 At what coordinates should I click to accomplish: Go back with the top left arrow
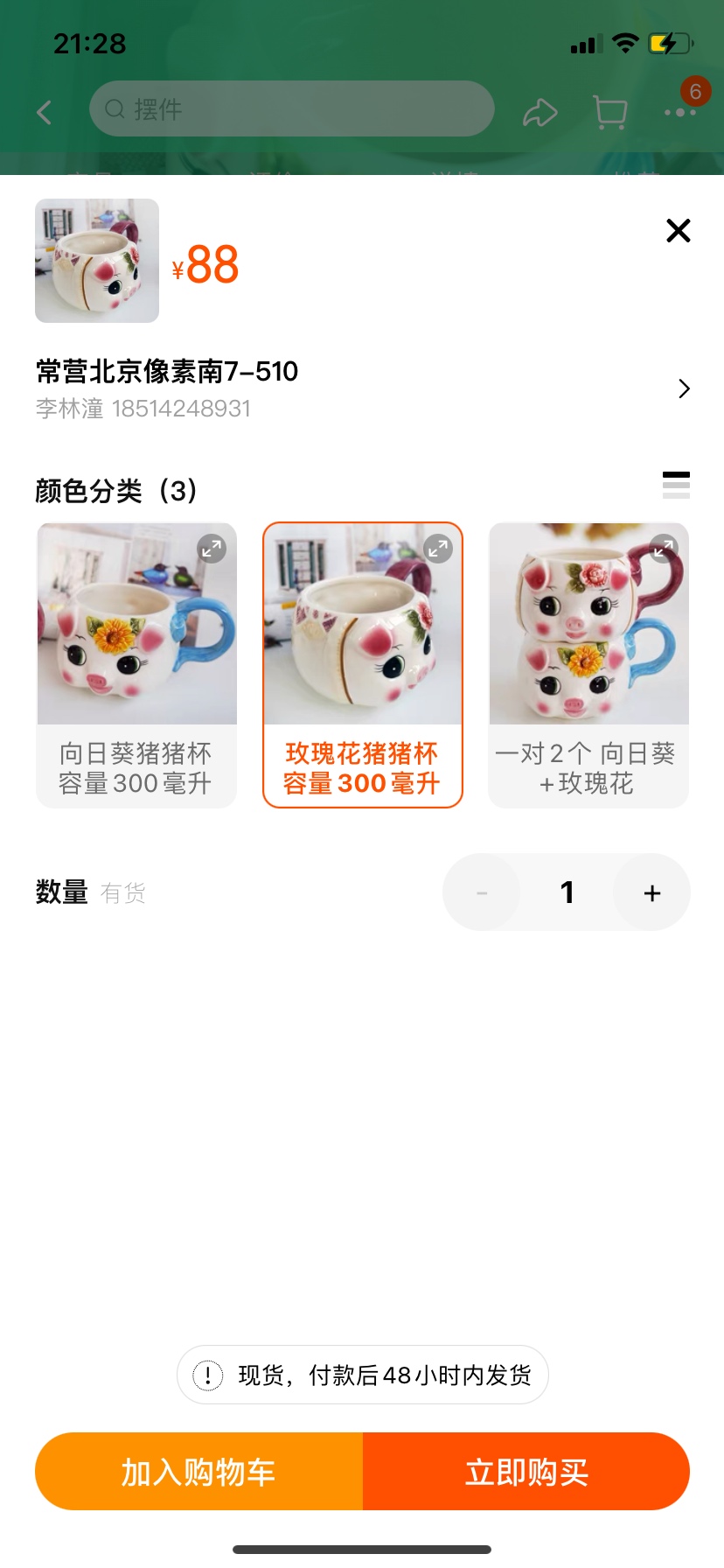coord(45,112)
